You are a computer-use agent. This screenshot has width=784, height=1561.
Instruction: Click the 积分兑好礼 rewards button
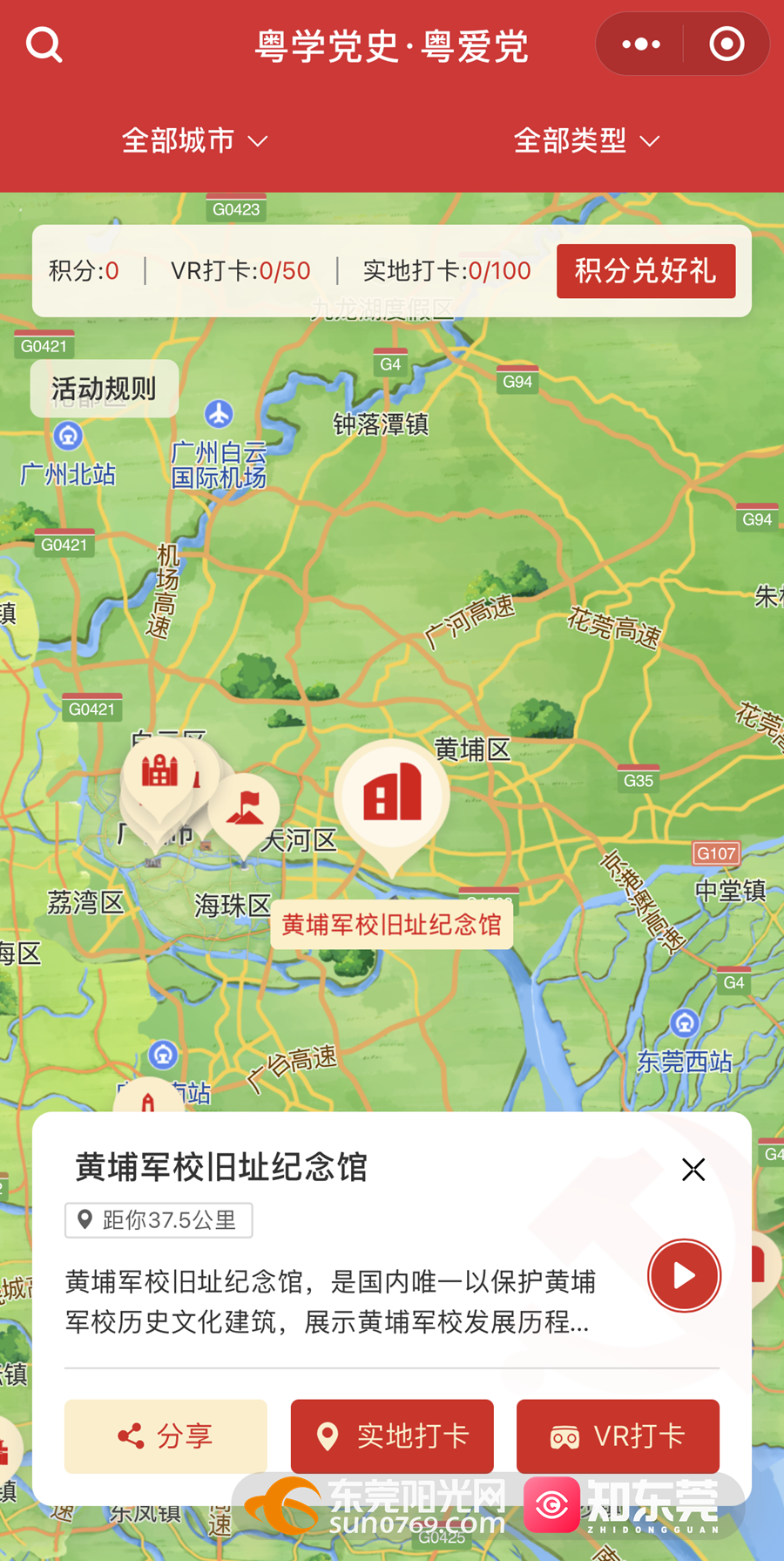645,271
